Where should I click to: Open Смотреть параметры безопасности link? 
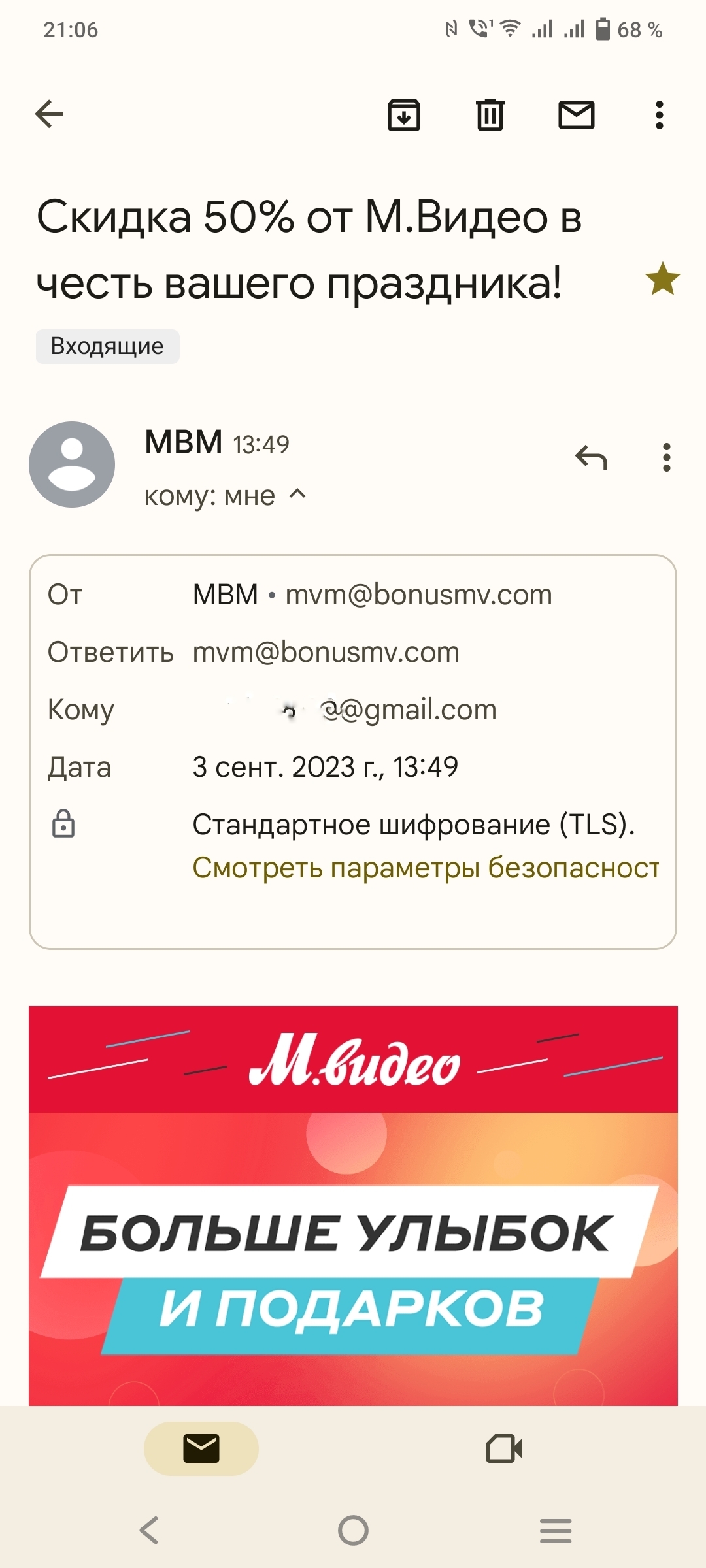tap(426, 868)
